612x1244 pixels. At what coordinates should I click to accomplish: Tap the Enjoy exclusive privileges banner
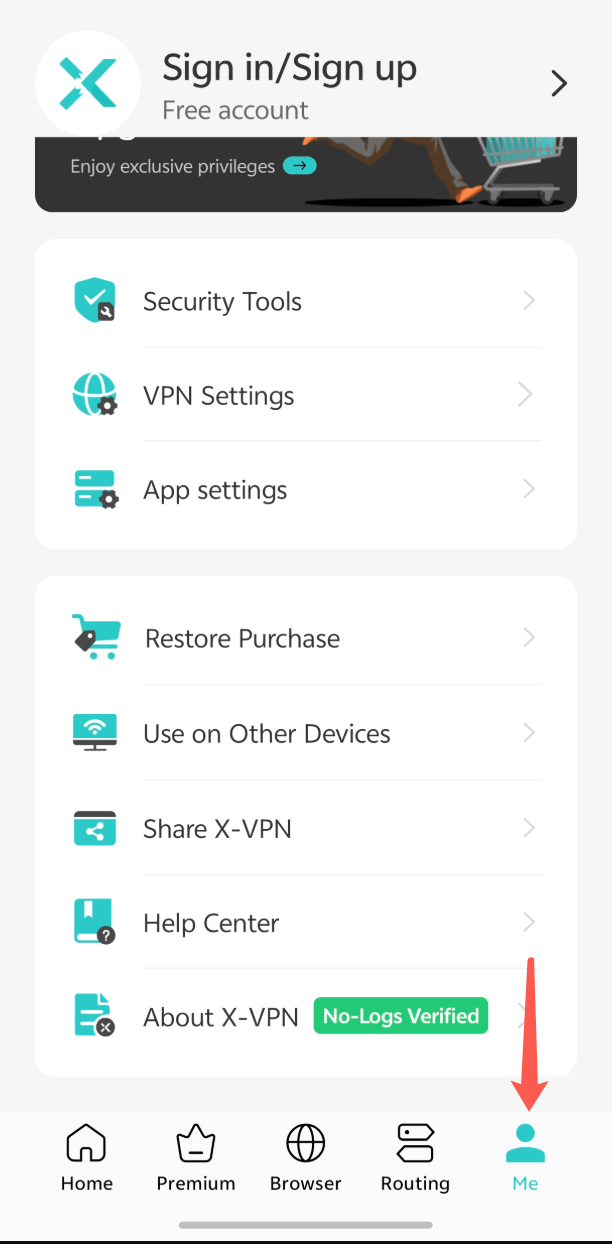[306, 174]
